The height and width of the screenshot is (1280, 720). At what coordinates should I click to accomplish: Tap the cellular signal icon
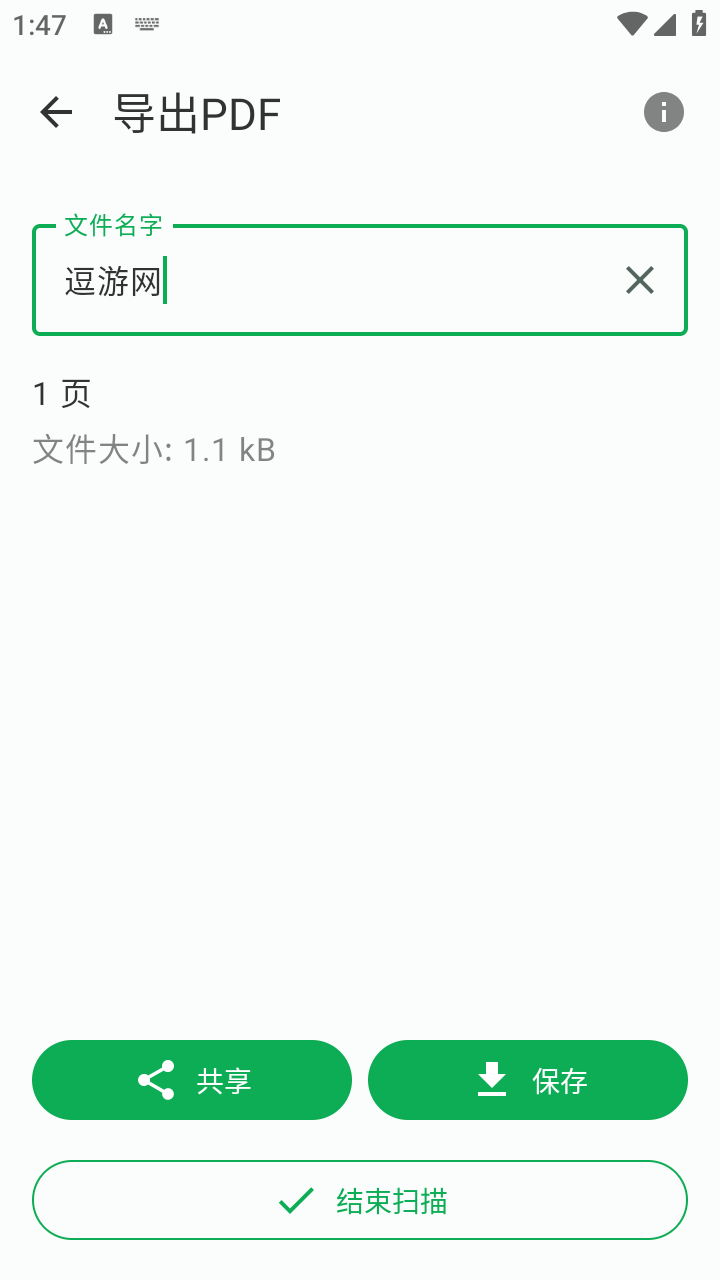coord(666,24)
